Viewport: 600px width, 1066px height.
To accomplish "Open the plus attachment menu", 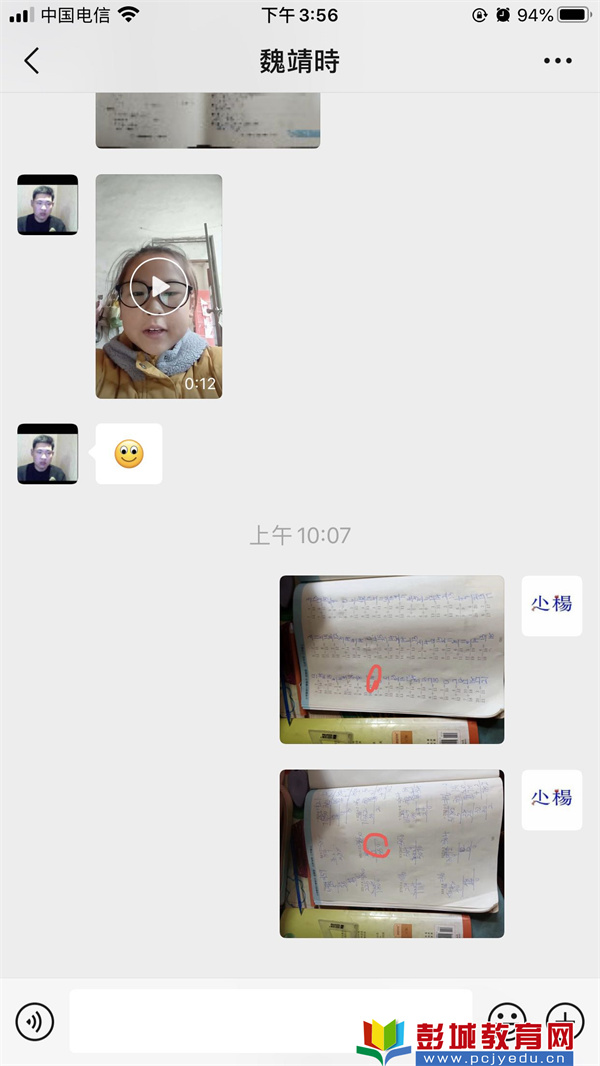I will pos(565,1021).
